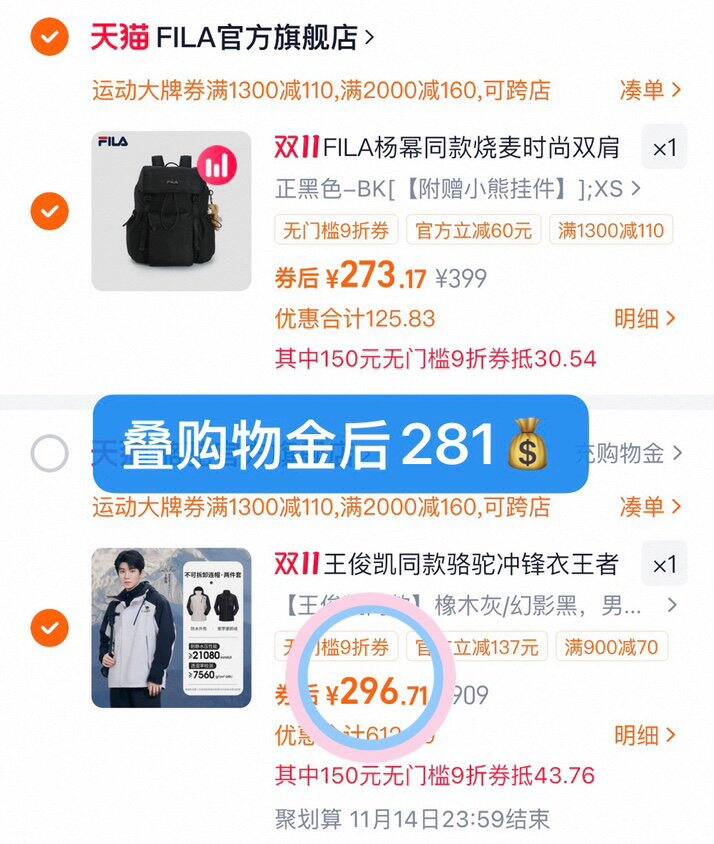This screenshot has width=714, height=844.
Task: Toggle the FILA官方旗舰店 store checkbox
Action: (48, 38)
